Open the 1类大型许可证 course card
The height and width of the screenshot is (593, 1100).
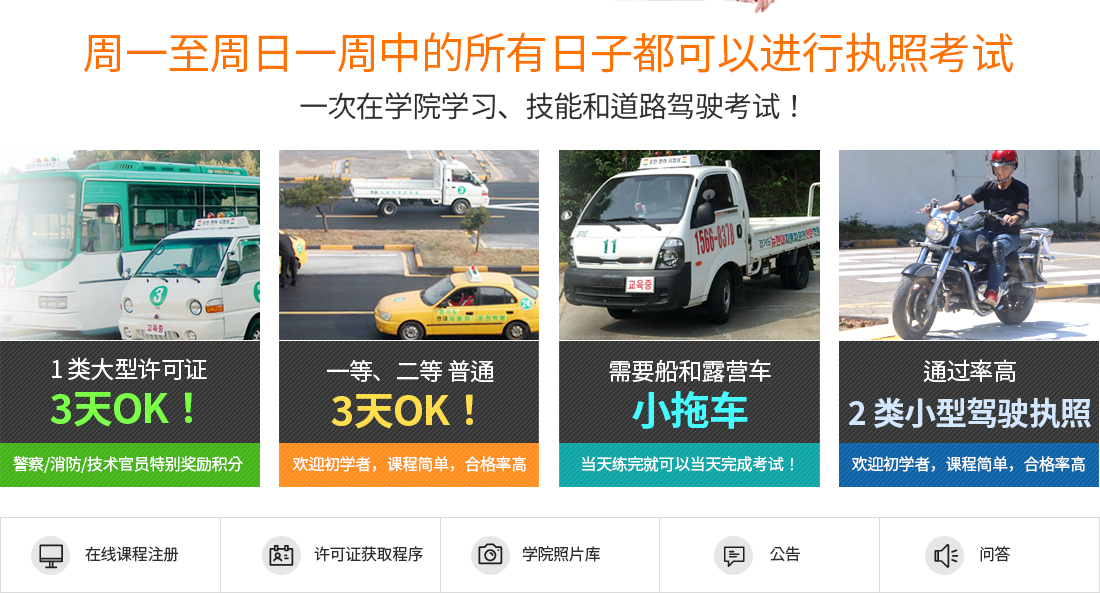pos(130,318)
